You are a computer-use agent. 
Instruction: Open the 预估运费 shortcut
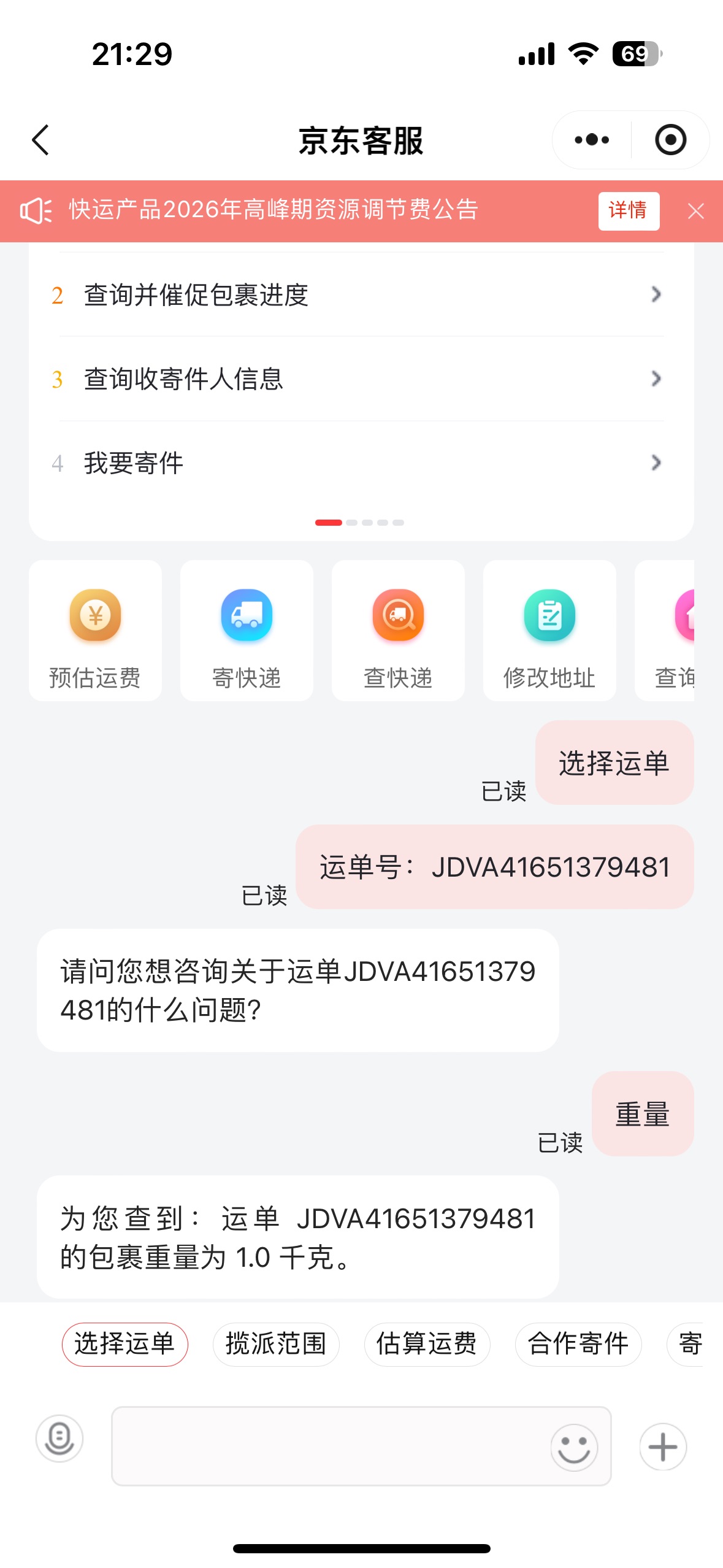[x=95, y=631]
